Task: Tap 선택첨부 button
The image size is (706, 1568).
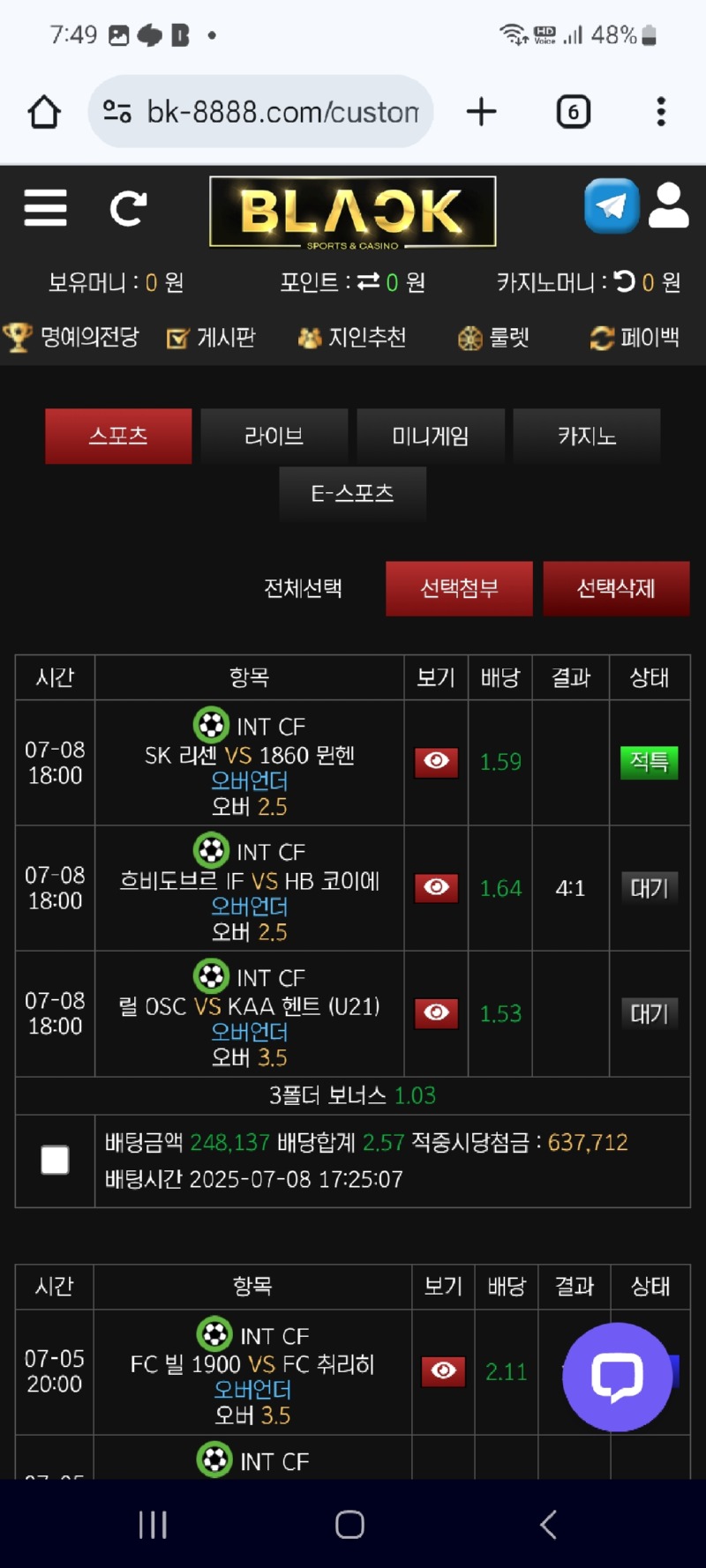Action: [459, 588]
